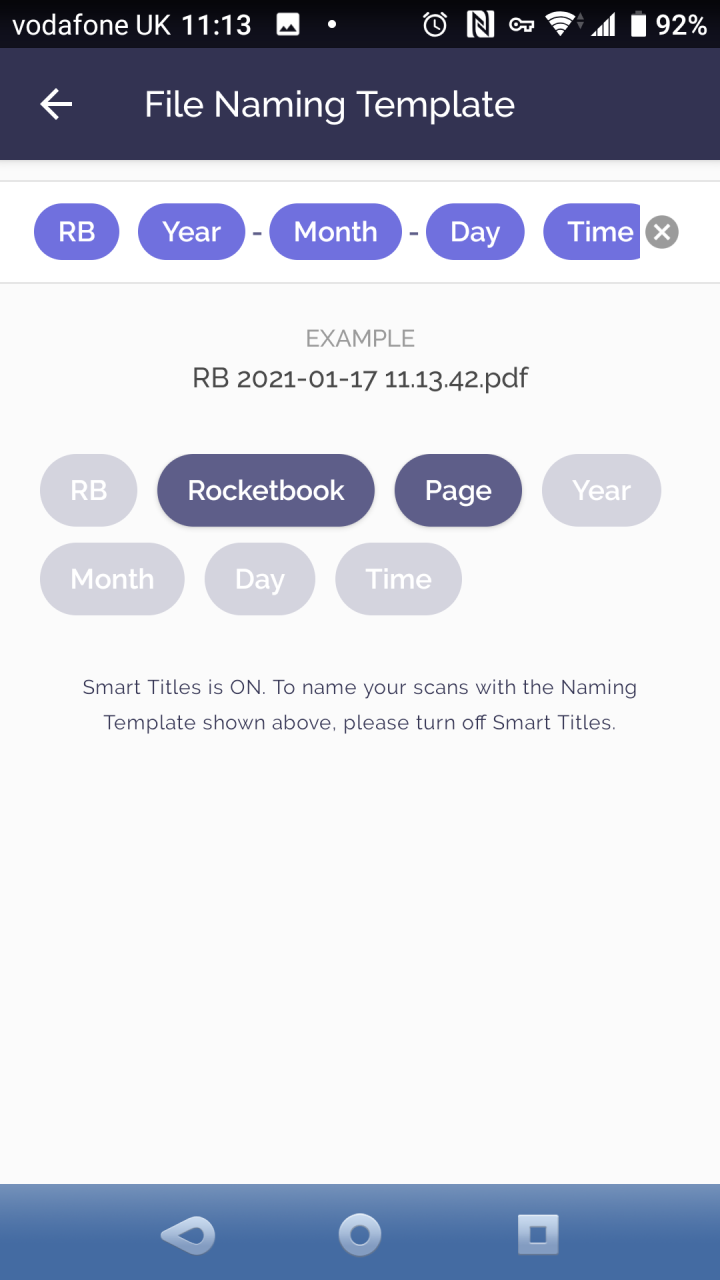Screen dimensions: 720x1280
Task: Clear the naming template with the X icon
Action: (x=661, y=232)
